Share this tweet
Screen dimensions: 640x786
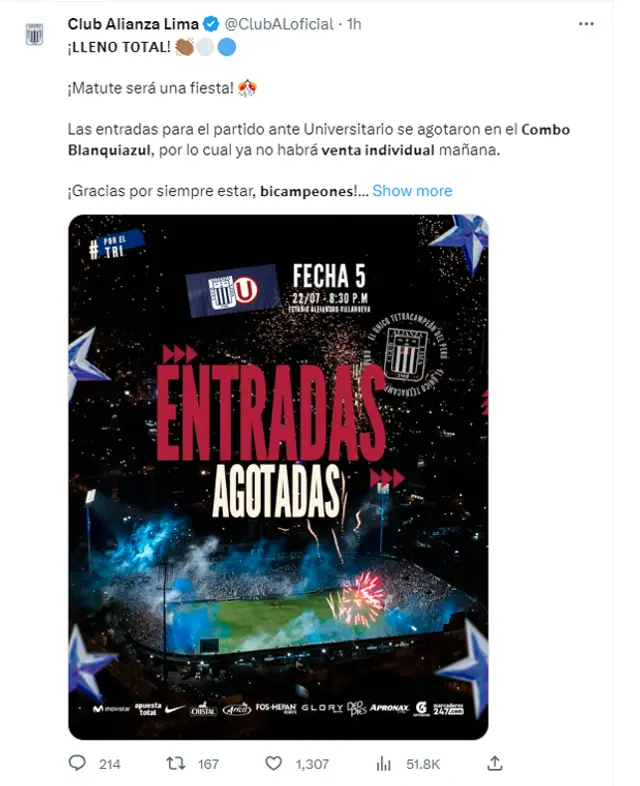(x=494, y=763)
